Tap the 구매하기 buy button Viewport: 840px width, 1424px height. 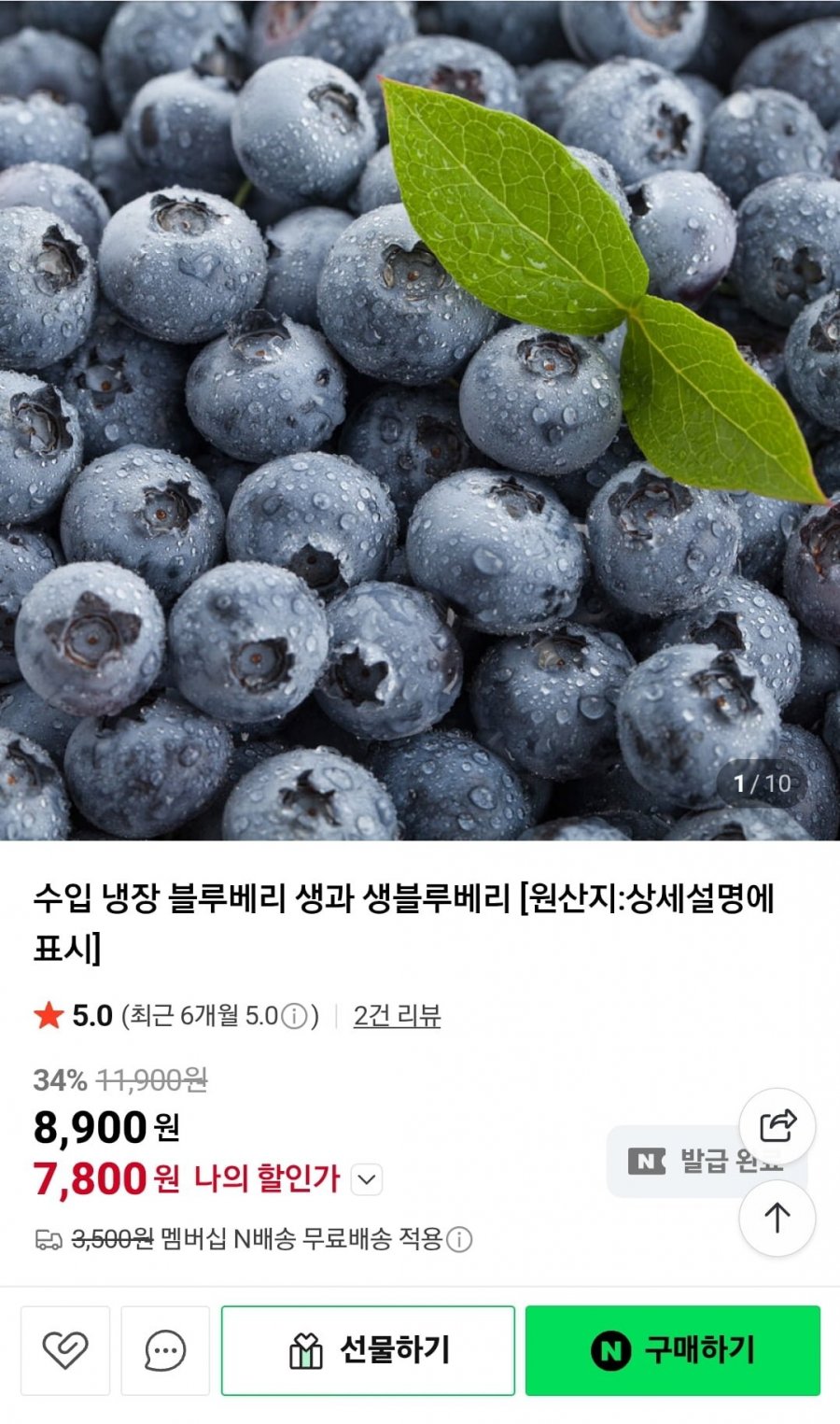(672, 1350)
